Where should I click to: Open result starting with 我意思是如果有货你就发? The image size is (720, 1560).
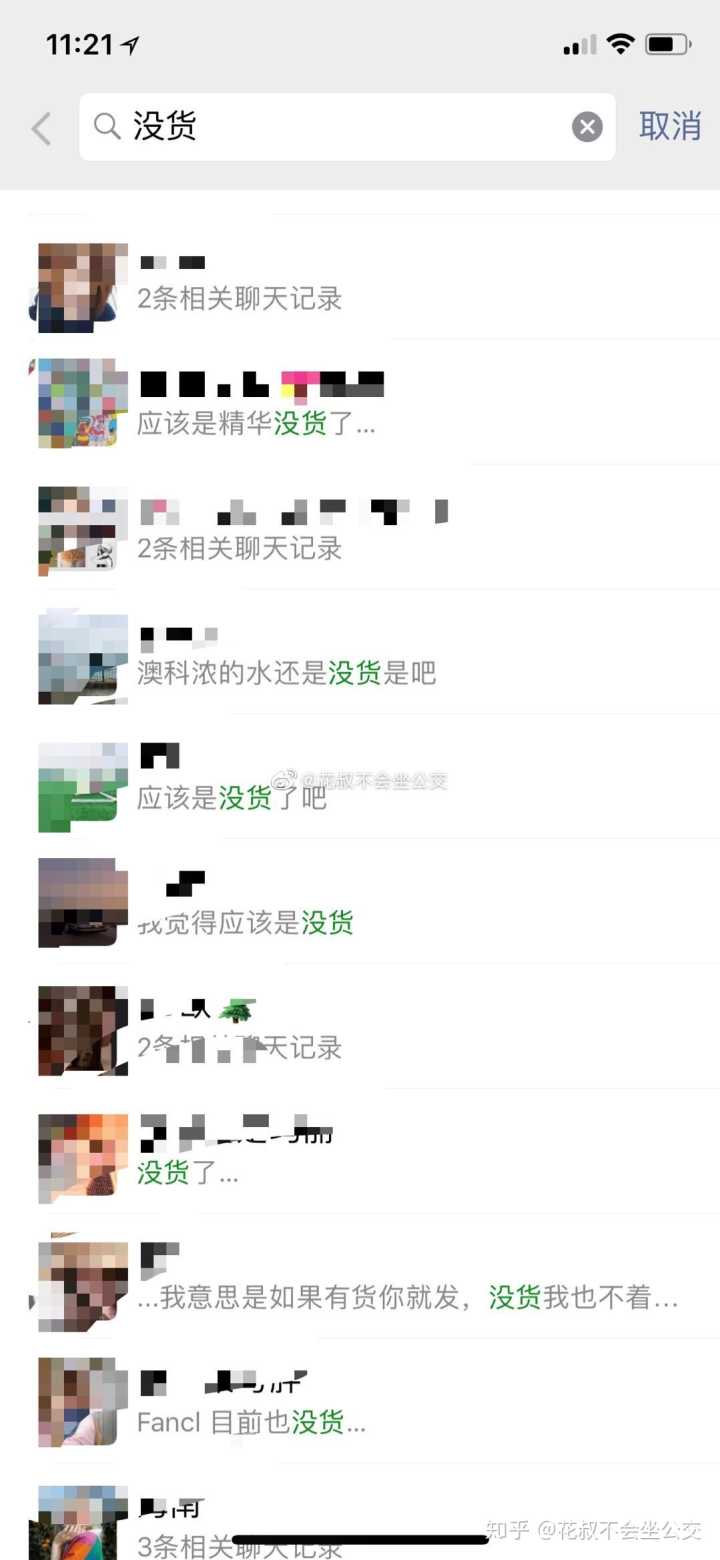[x=400, y=1280]
